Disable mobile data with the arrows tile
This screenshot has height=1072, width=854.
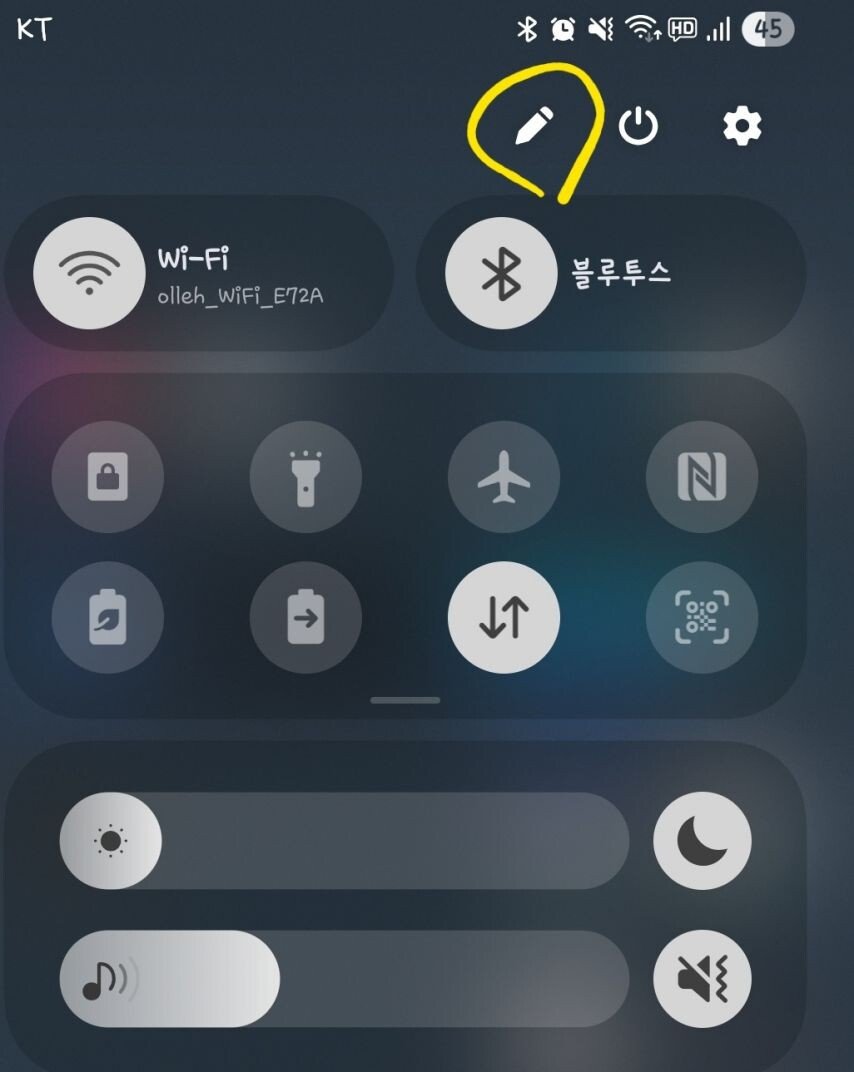[x=504, y=620]
